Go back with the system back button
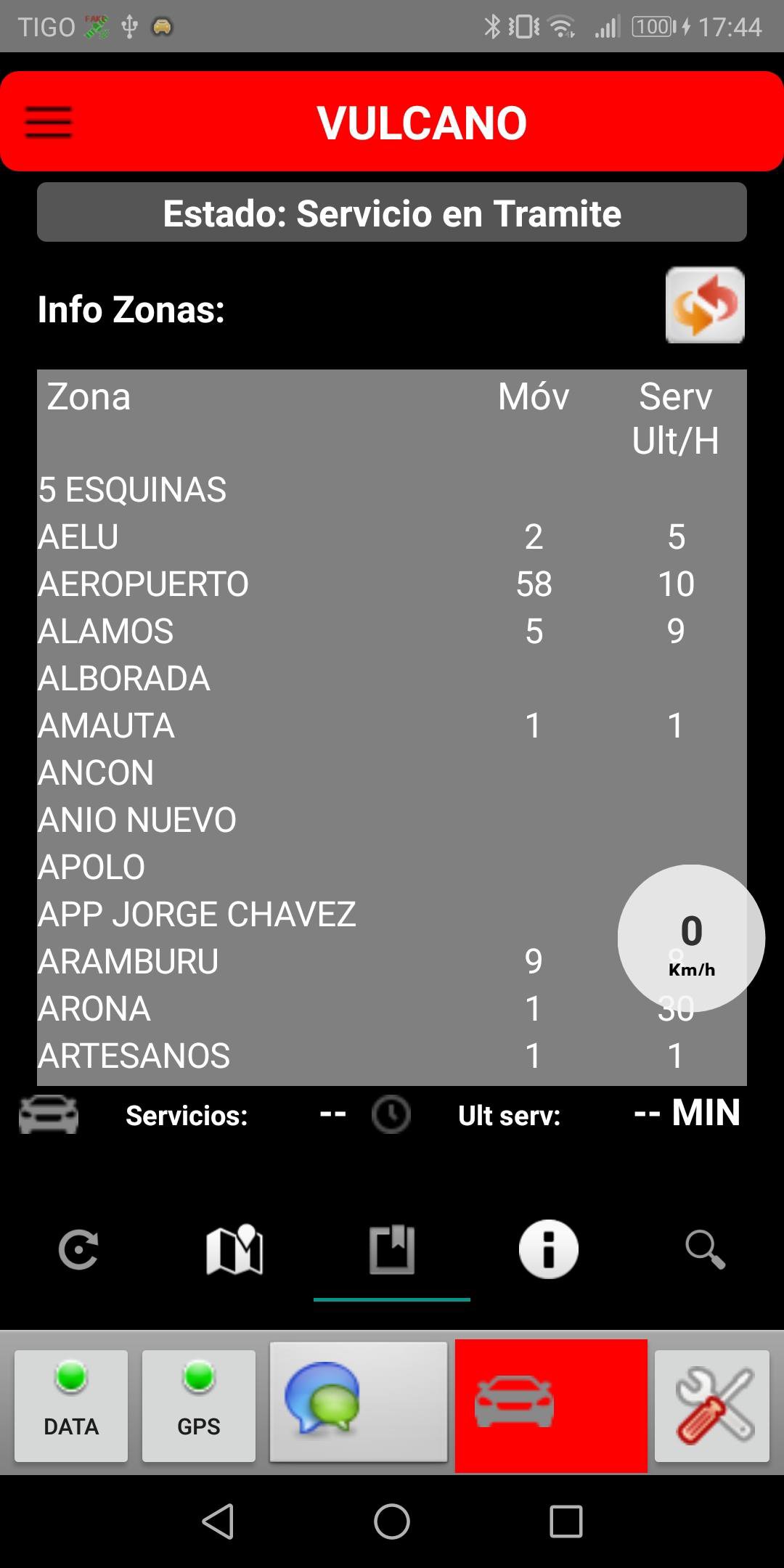Screen dimensions: 784x1568 tap(218, 1521)
